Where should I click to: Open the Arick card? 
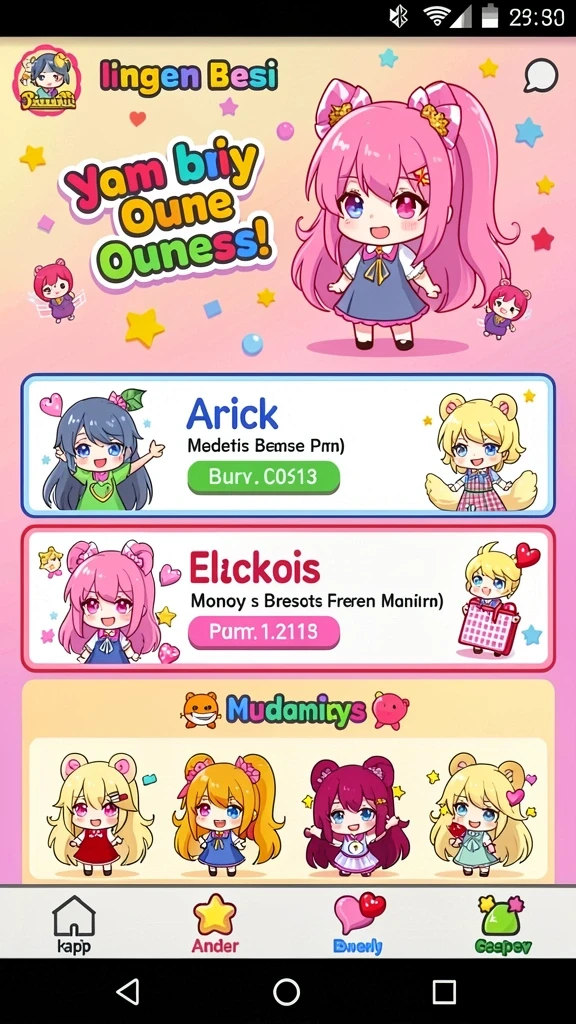288,445
